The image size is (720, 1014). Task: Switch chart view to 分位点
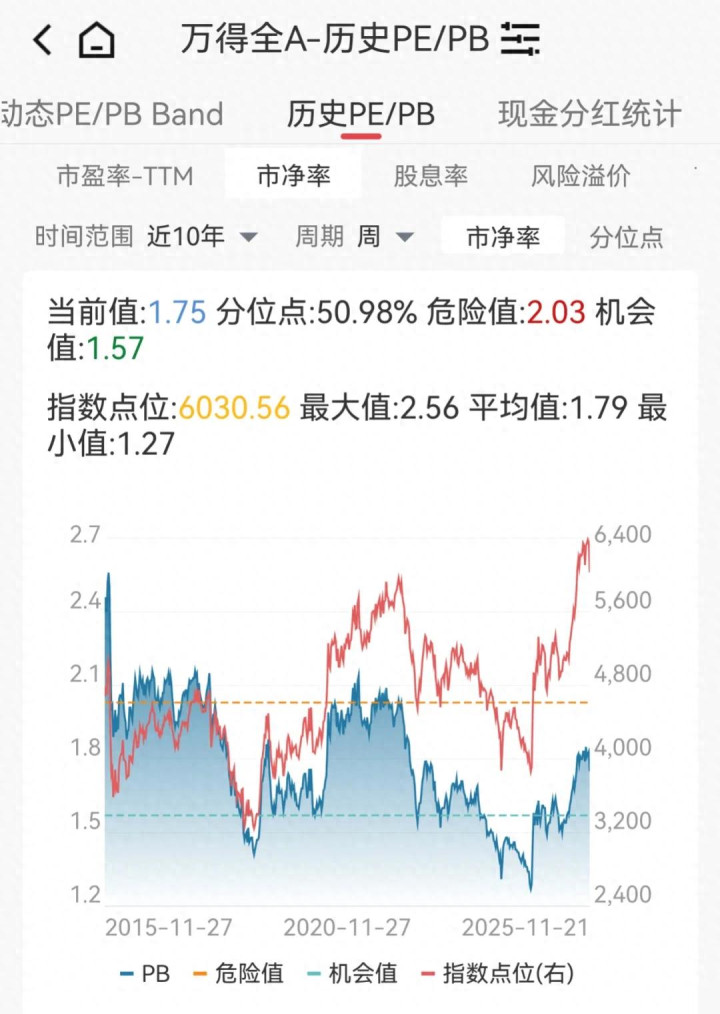pos(626,237)
